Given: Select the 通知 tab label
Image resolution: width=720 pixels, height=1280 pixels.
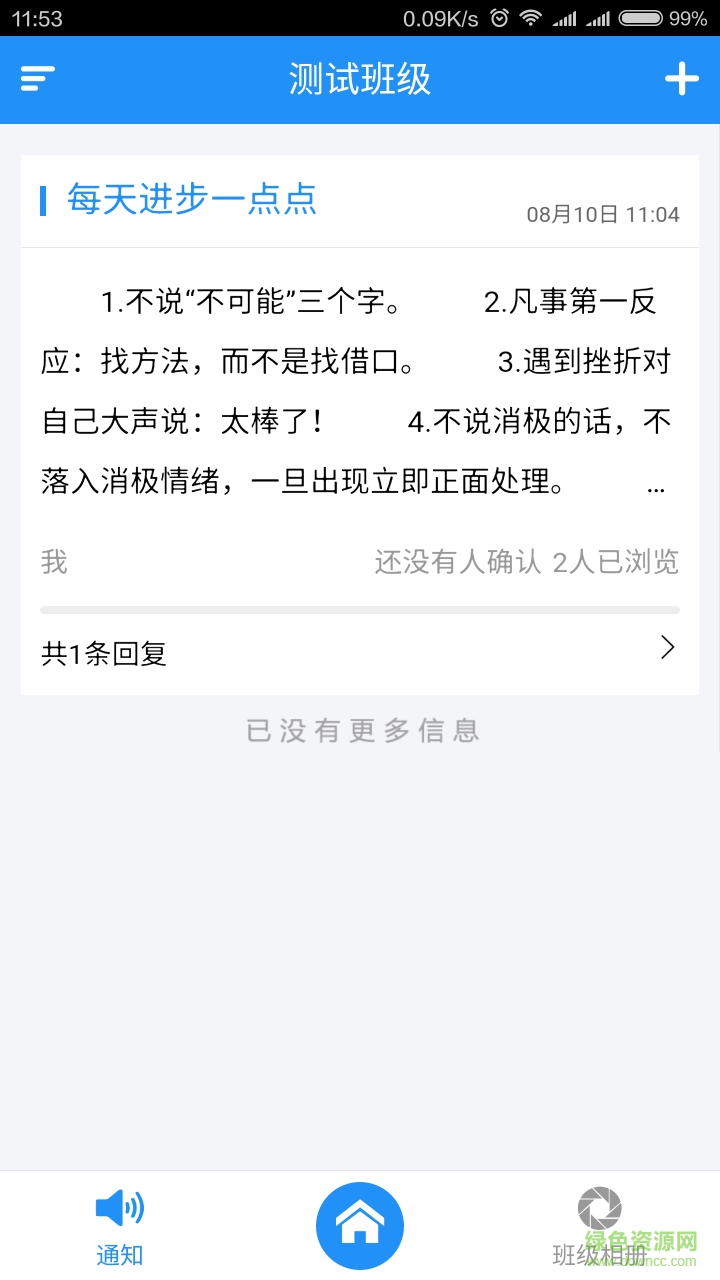Looking at the screenshot, I should (x=119, y=1256).
